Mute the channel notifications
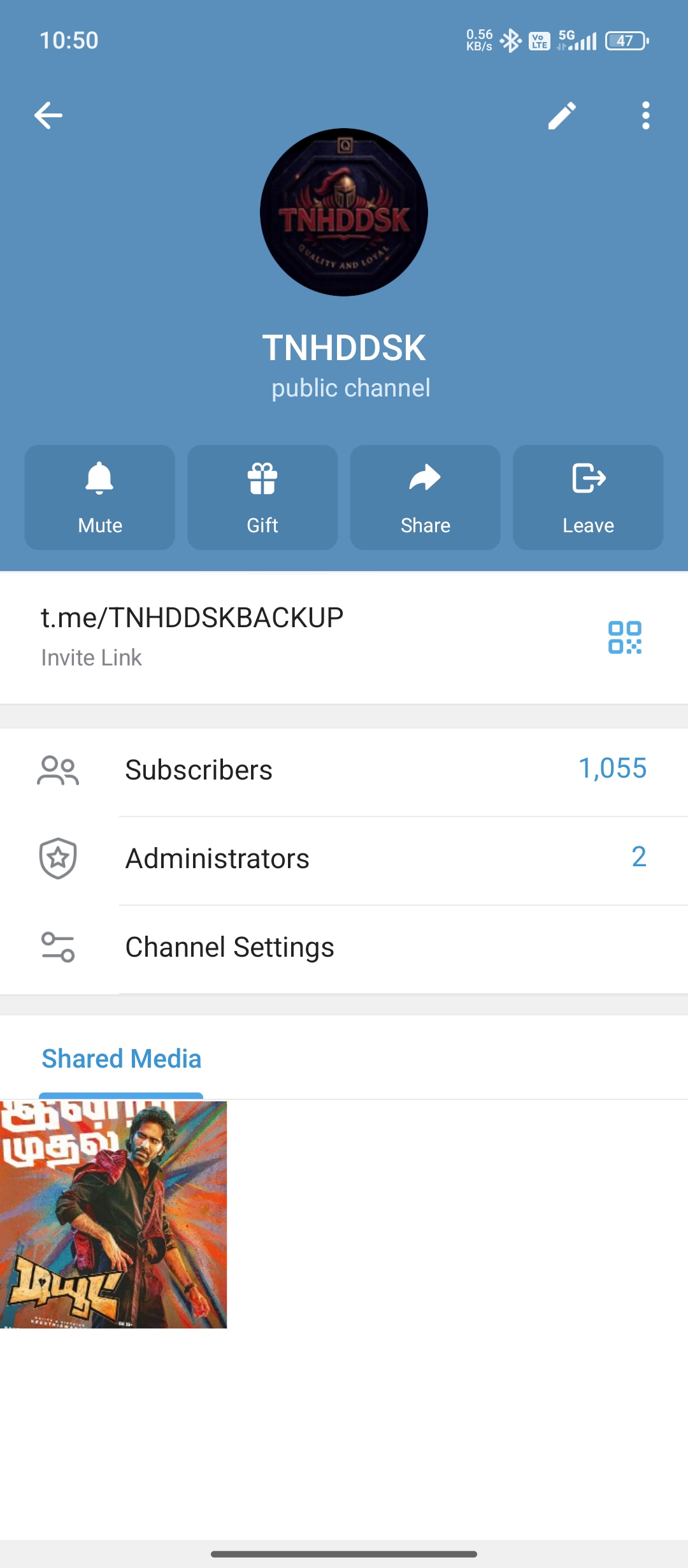 point(100,497)
